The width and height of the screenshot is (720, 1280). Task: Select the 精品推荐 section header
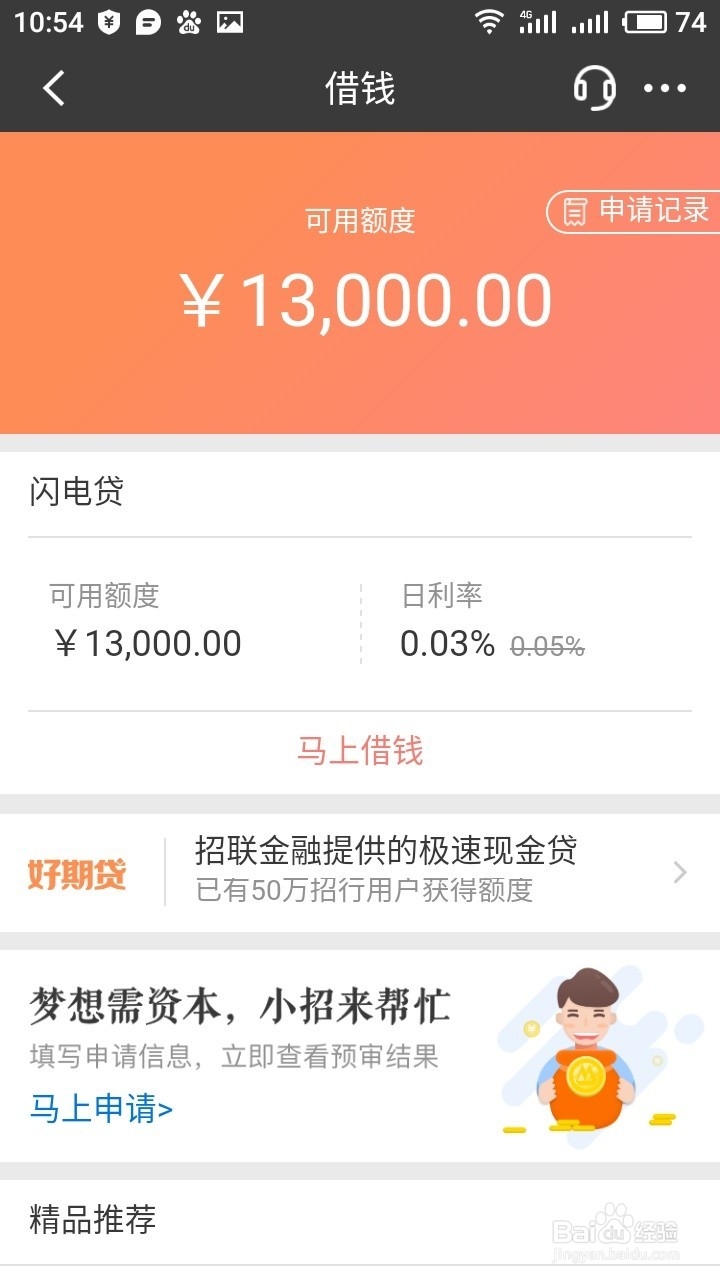tap(90, 1221)
